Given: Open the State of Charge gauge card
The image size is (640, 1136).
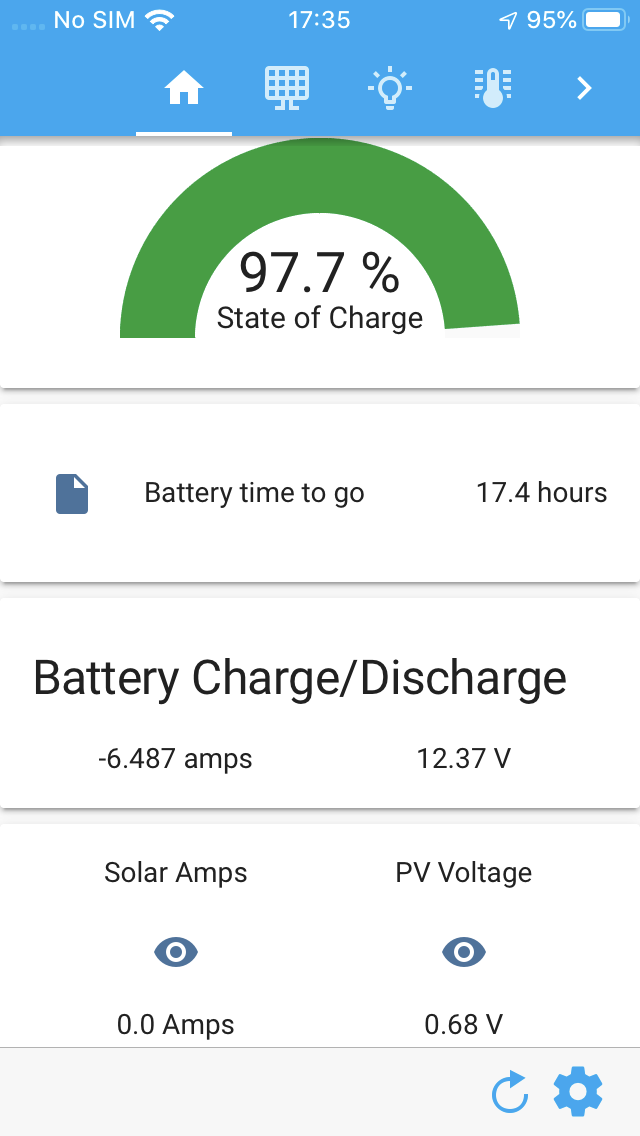Looking at the screenshot, I should (320, 265).
